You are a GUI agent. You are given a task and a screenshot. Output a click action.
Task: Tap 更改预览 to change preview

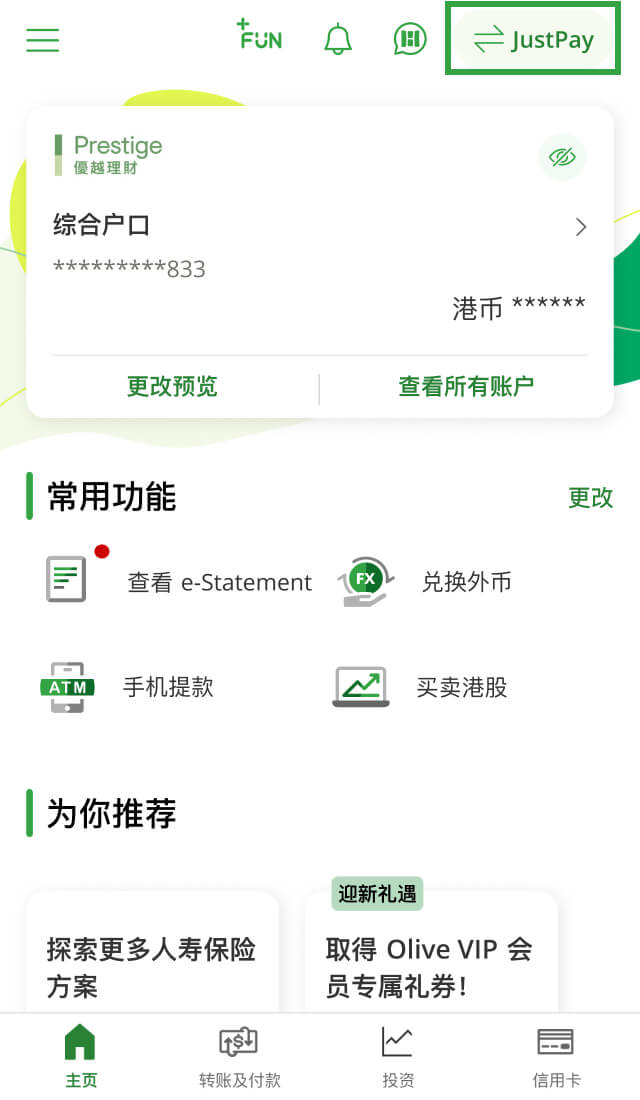tap(172, 387)
